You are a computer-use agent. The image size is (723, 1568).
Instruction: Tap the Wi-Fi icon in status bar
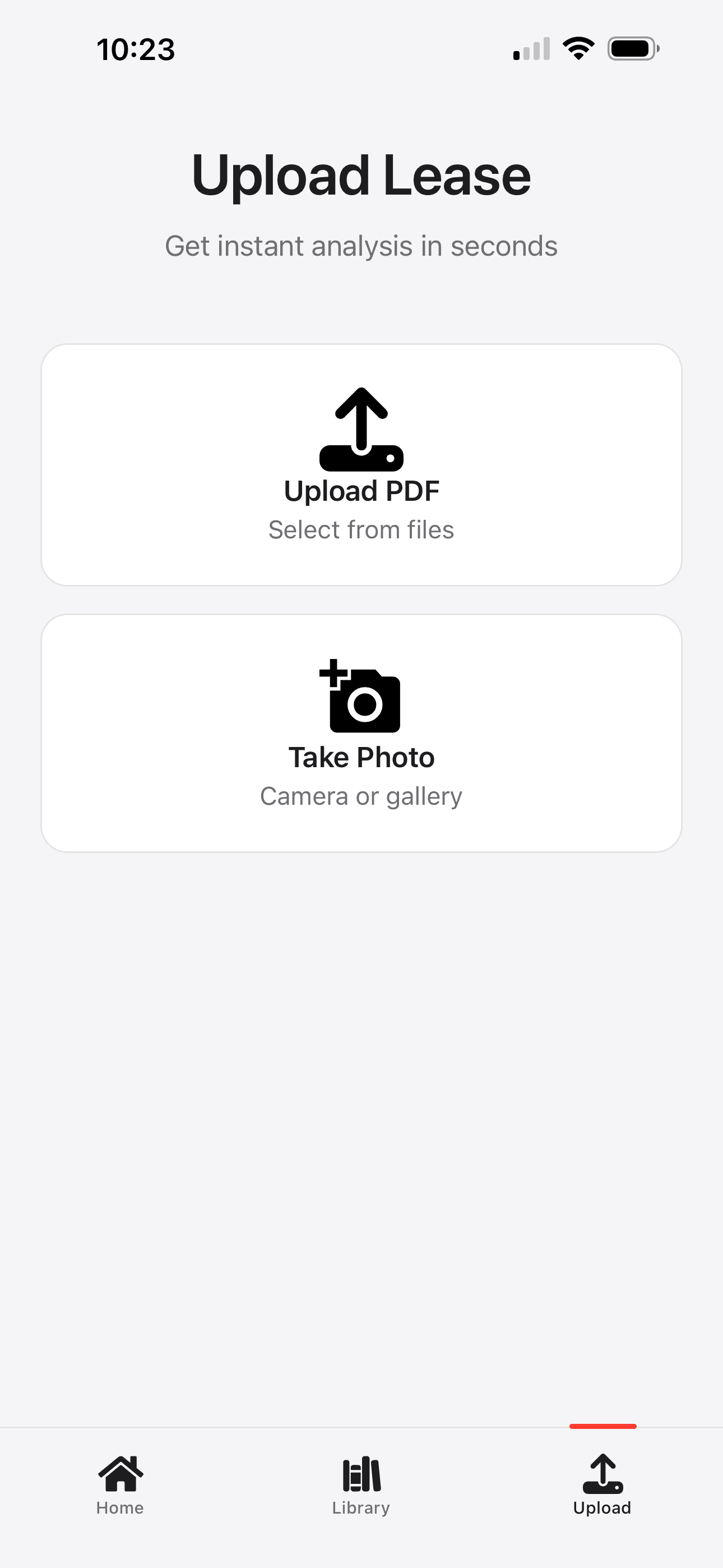click(577, 49)
